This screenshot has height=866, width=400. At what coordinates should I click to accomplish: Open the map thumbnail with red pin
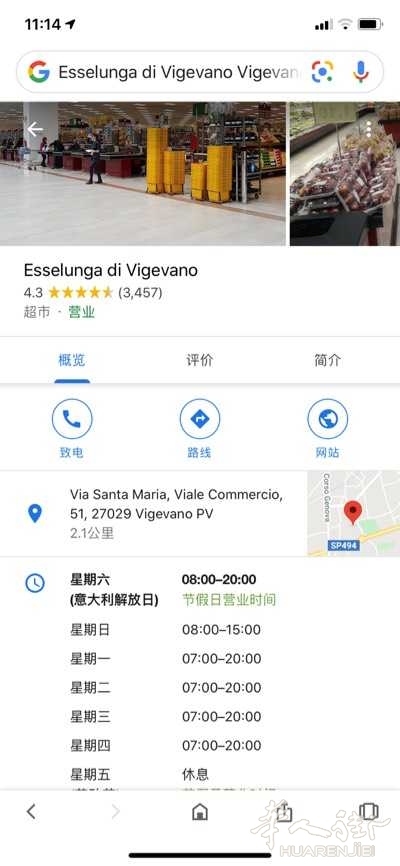354,514
